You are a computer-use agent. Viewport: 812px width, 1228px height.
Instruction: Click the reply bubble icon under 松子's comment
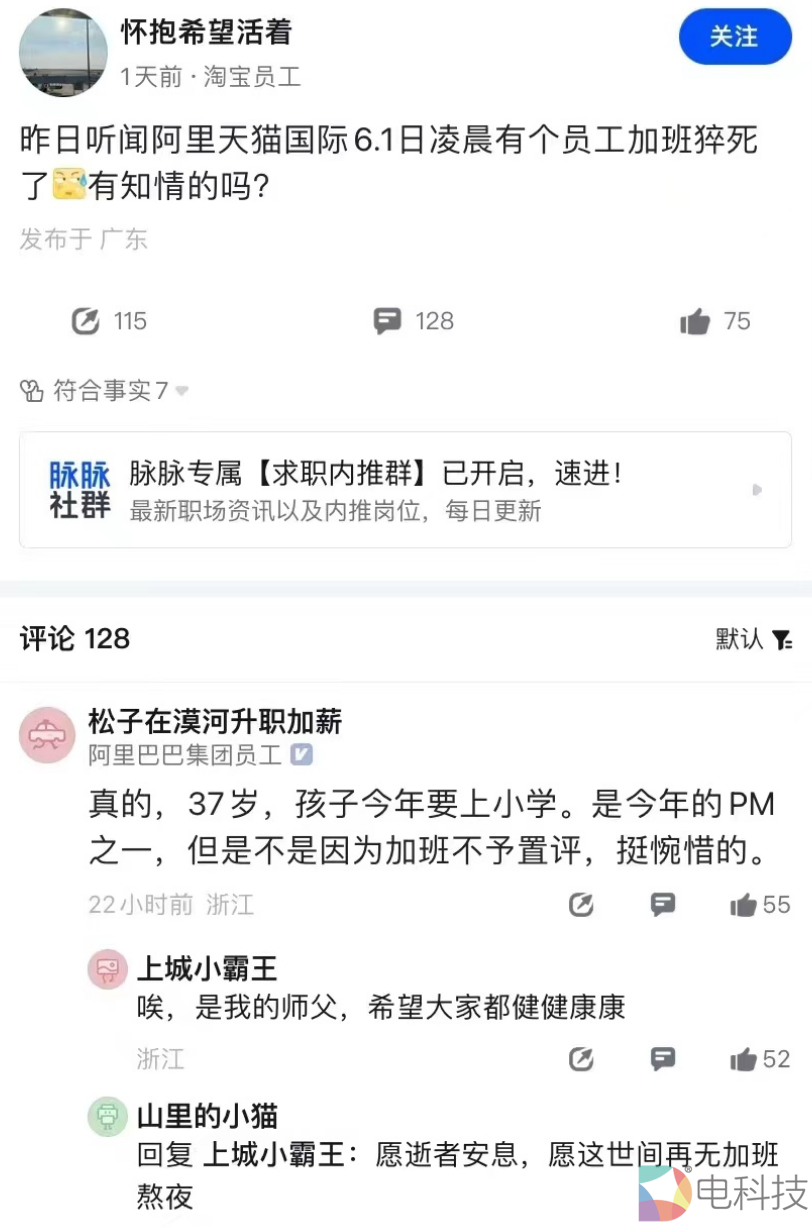pyautogui.click(x=662, y=905)
